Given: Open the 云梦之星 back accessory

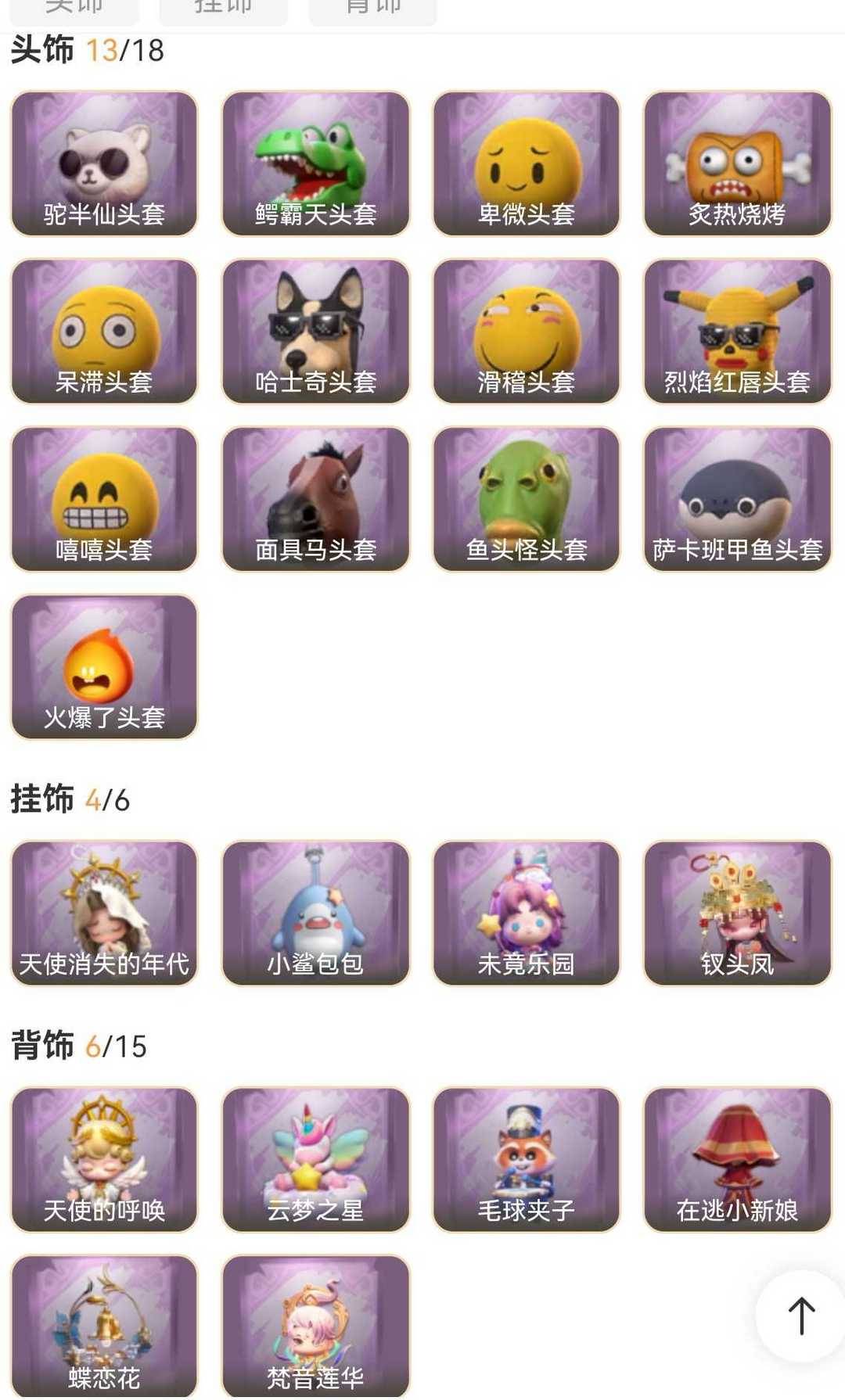Looking at the screenshot, I should (x=315, y=1159).
